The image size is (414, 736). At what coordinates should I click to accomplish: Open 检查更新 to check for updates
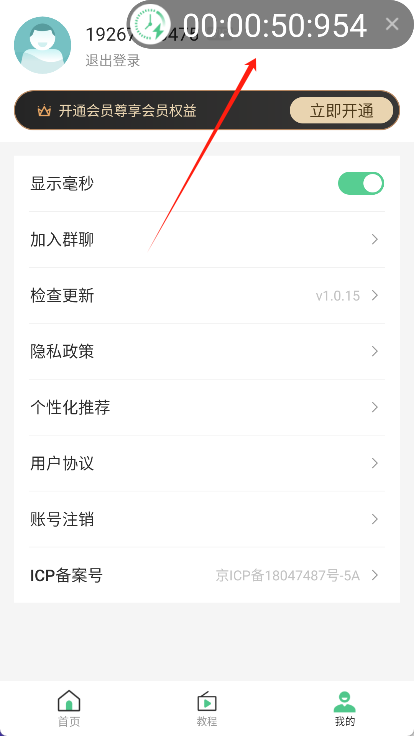(x=207, y=296)
